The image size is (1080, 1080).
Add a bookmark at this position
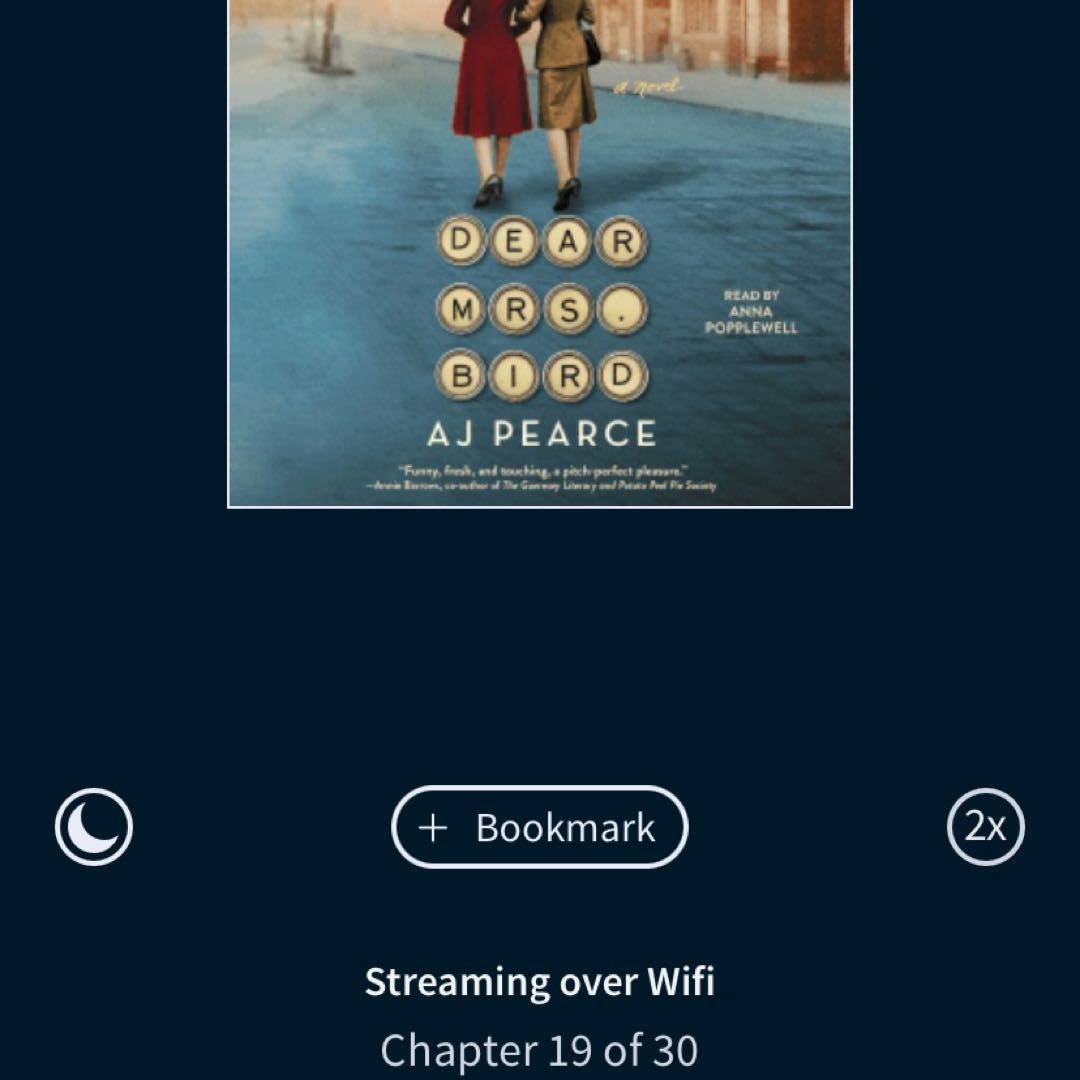pyautogui.click(x=540, y=828)
